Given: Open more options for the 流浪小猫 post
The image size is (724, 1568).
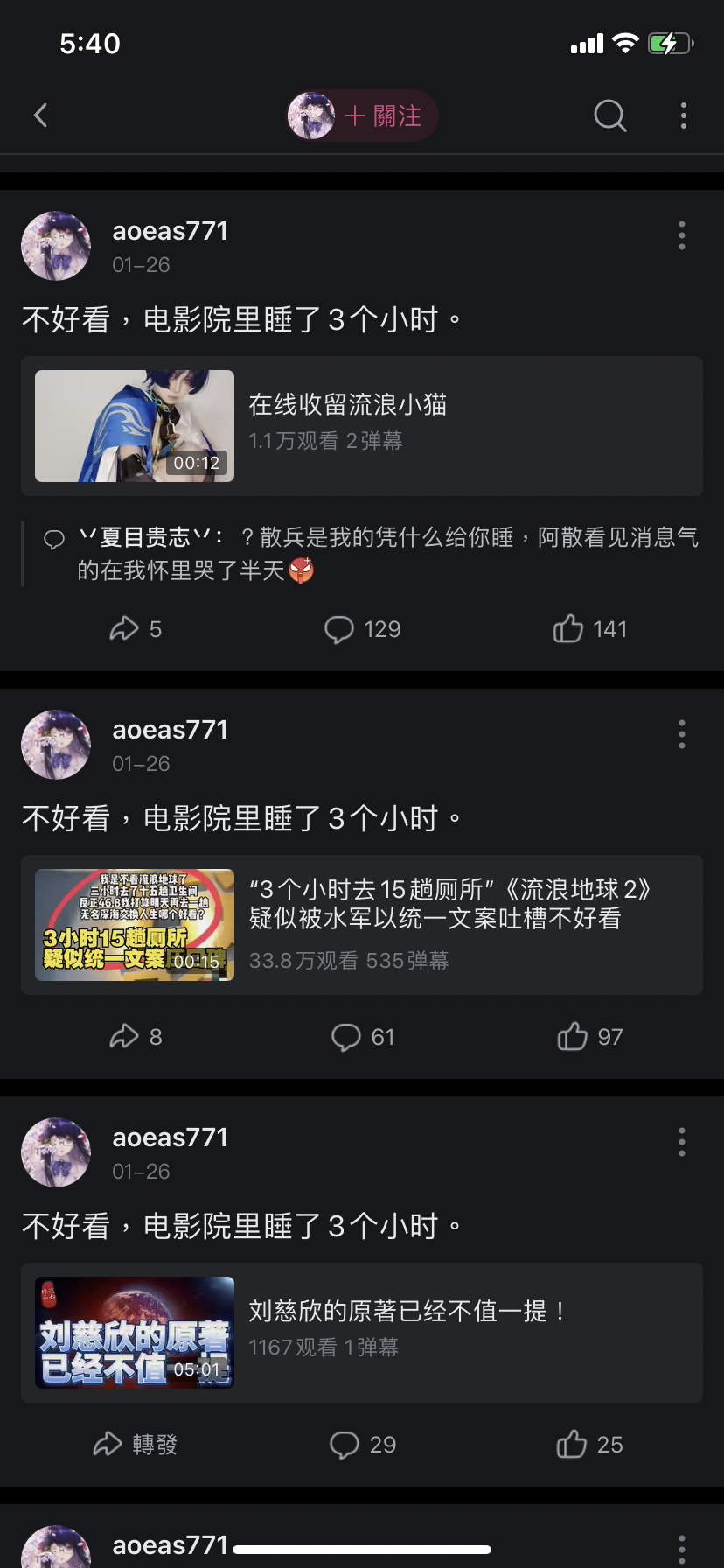Looking at the screenshot, I should pyautogui.click(x=681, y=235).
